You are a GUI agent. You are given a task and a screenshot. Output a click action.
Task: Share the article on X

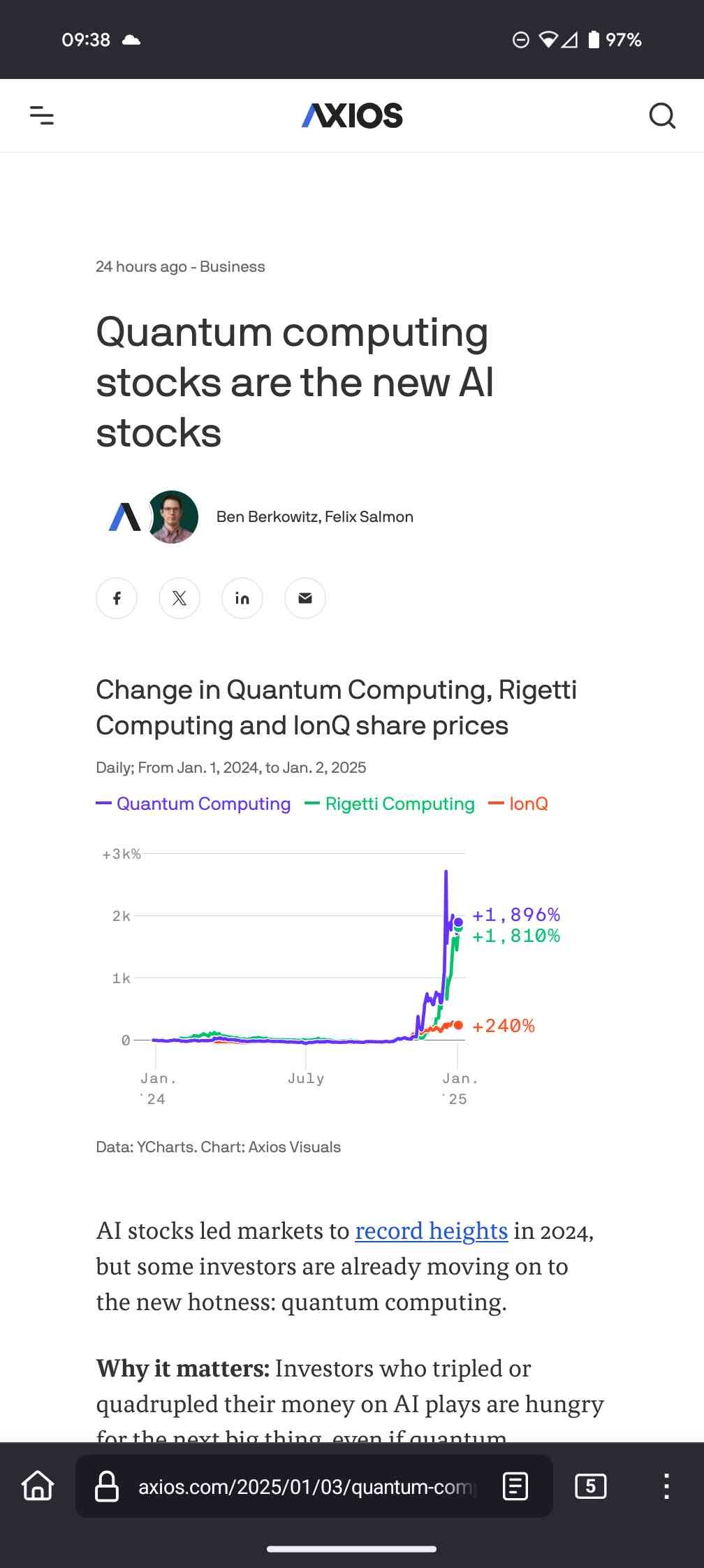[x=179, y=598]
